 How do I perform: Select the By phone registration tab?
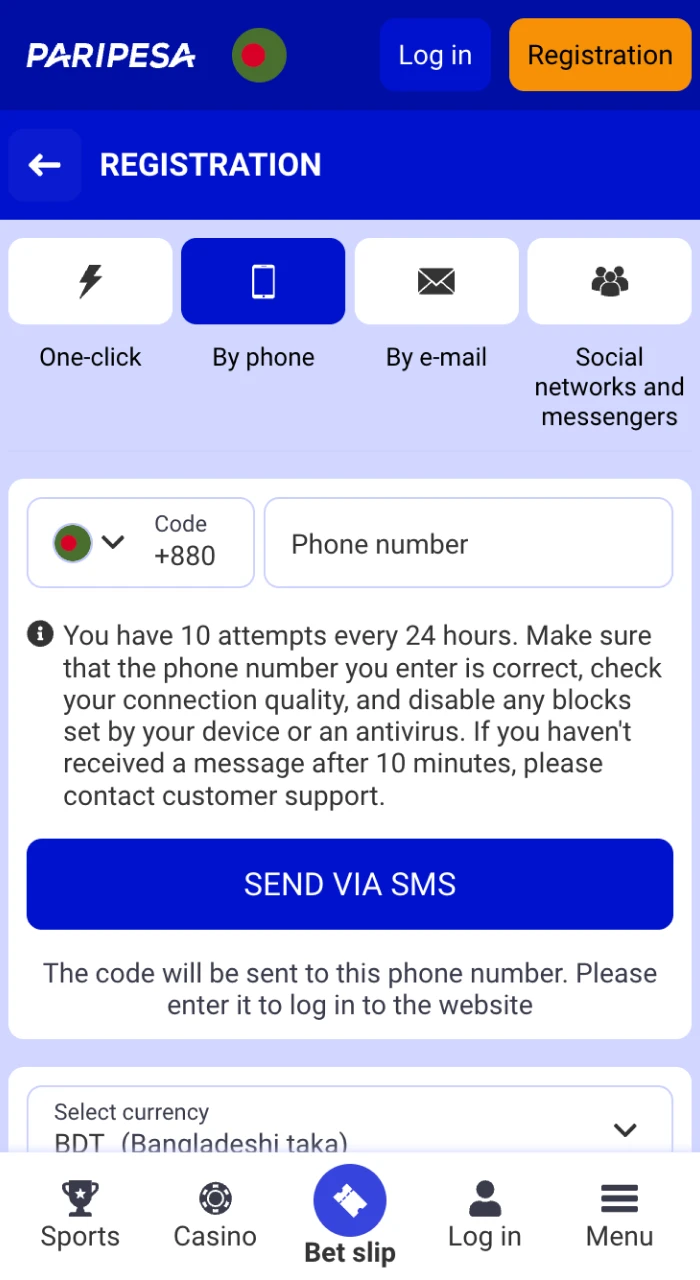pos(263,282)
